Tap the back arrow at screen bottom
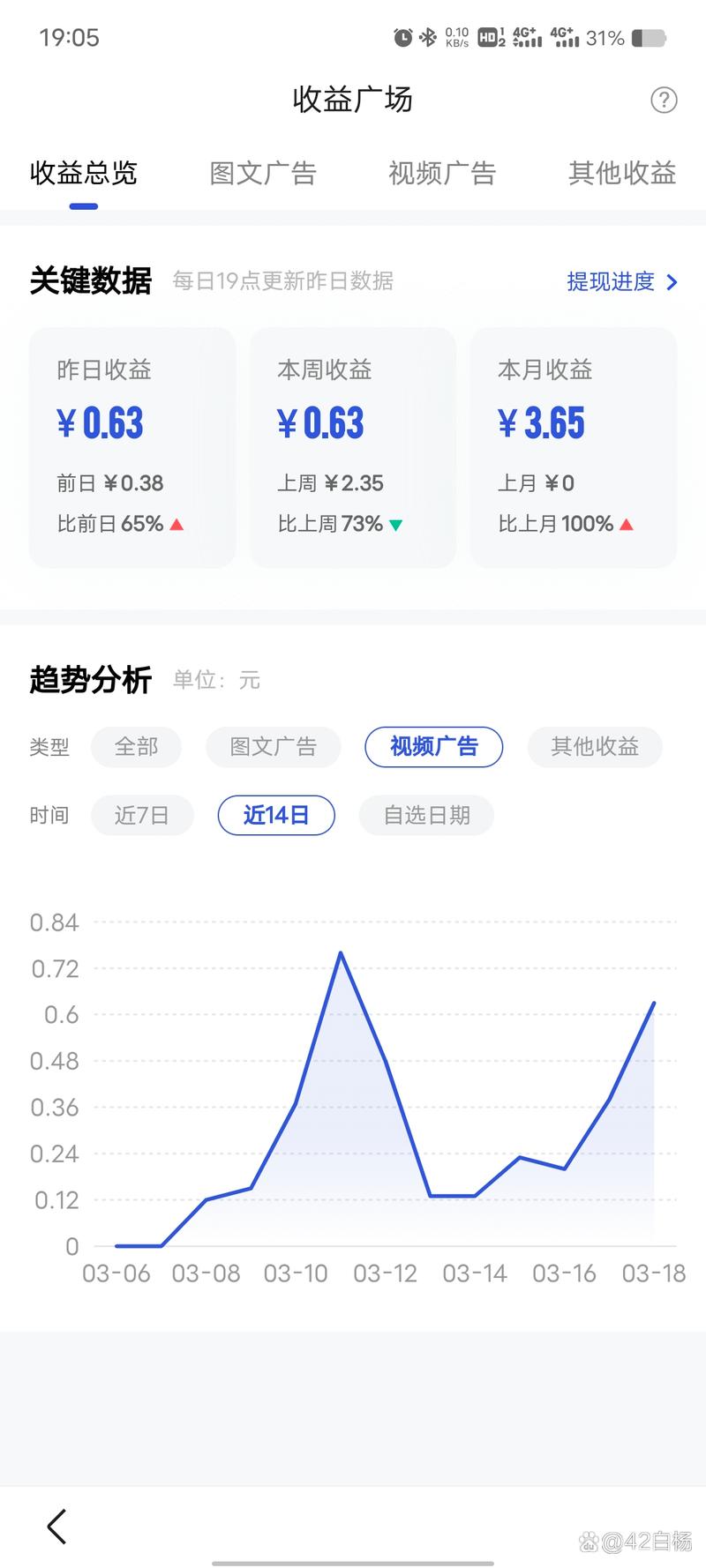Image resolution: width=706 pixels, height=1568 pixels. click(x=56, y=1526)
